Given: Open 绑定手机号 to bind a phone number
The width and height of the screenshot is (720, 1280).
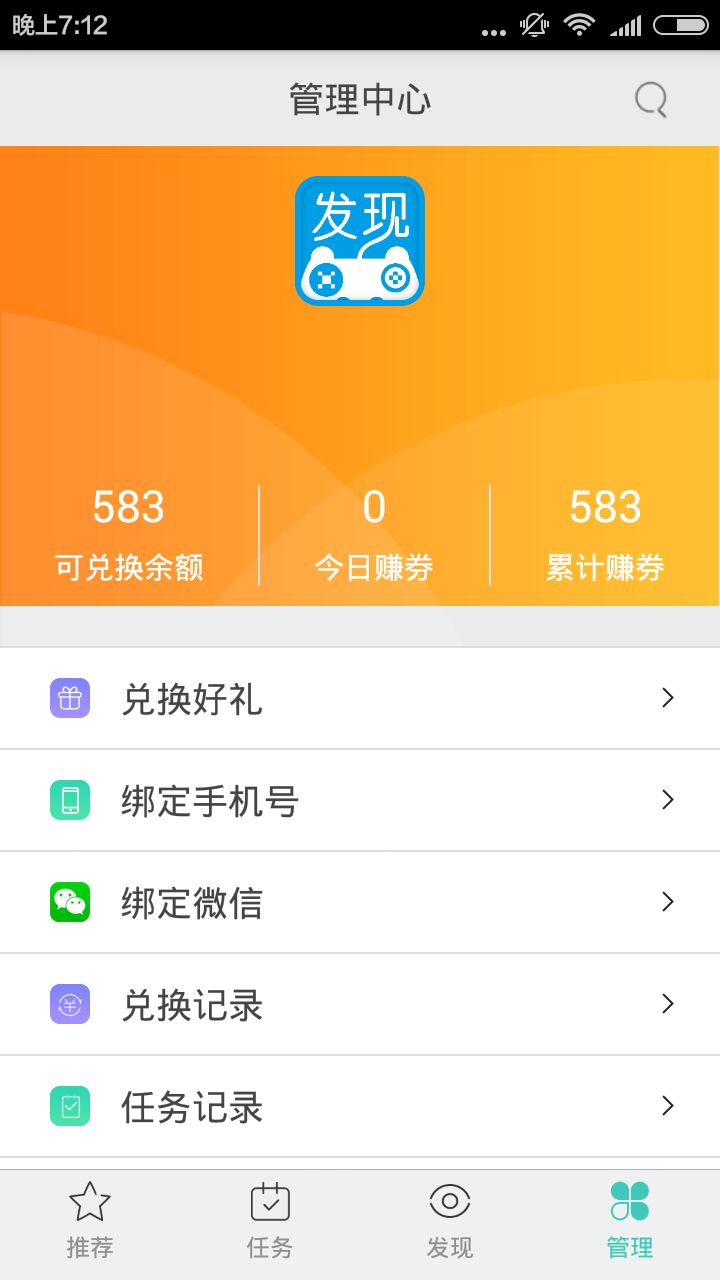Looking at the screenshot, I should click(360, 800).
